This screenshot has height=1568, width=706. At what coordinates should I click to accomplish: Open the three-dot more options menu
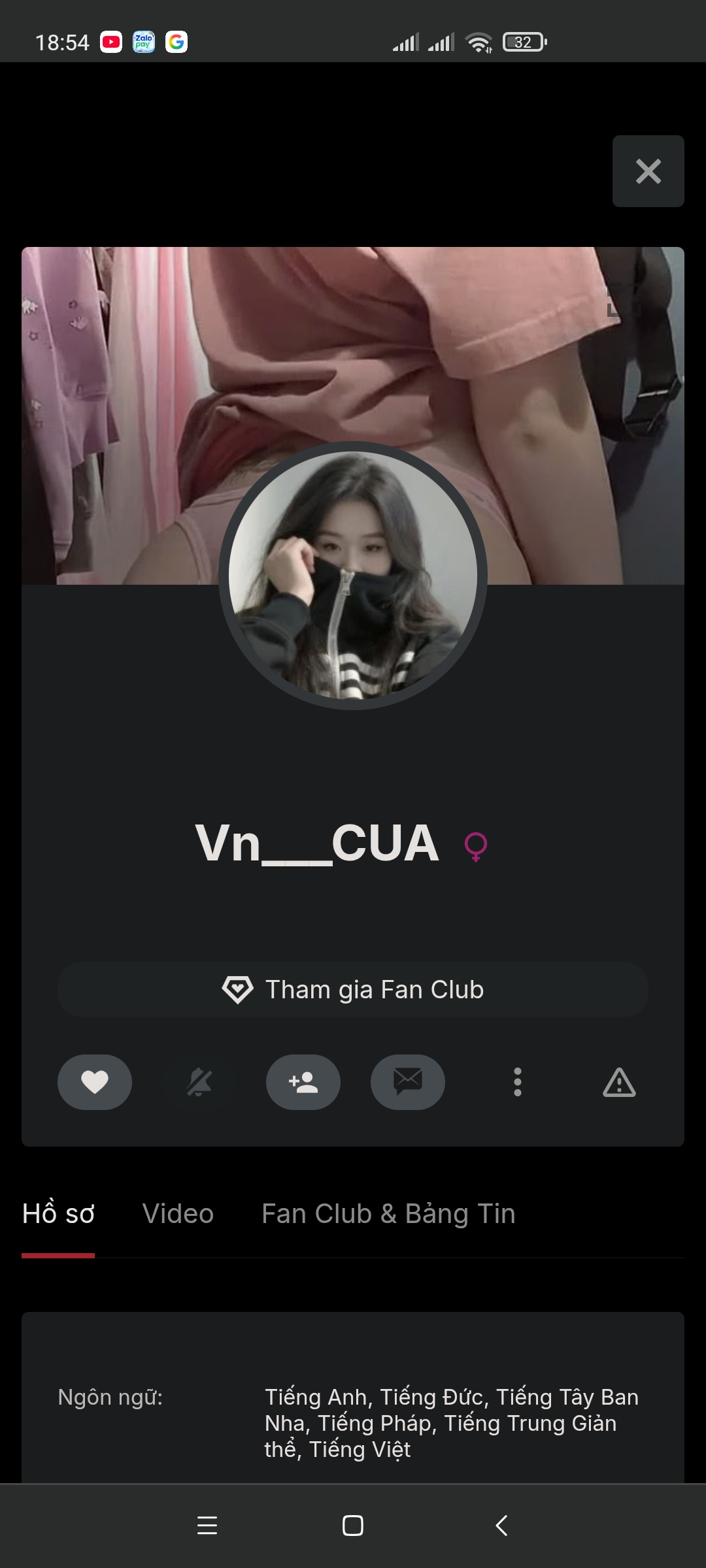pos(517,1083)
